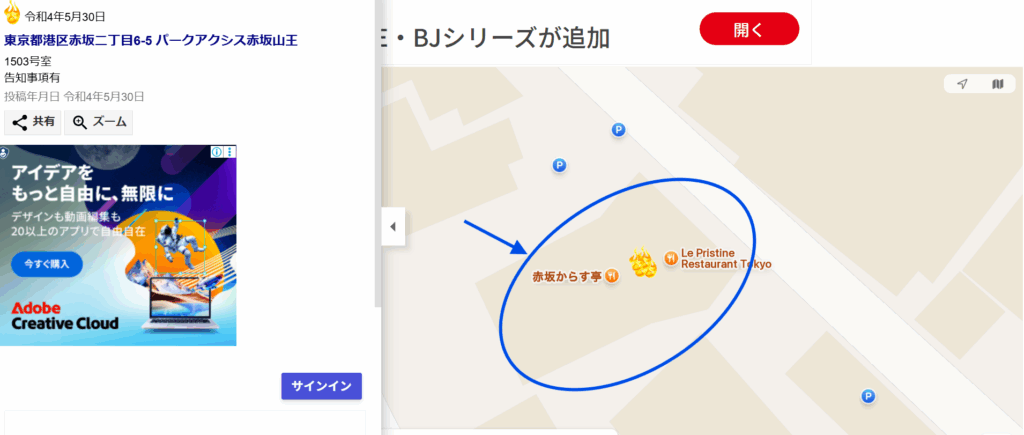
Task: Open the Park Axis Akasaka Sanno address link
Action: click(x=150, y=41)
